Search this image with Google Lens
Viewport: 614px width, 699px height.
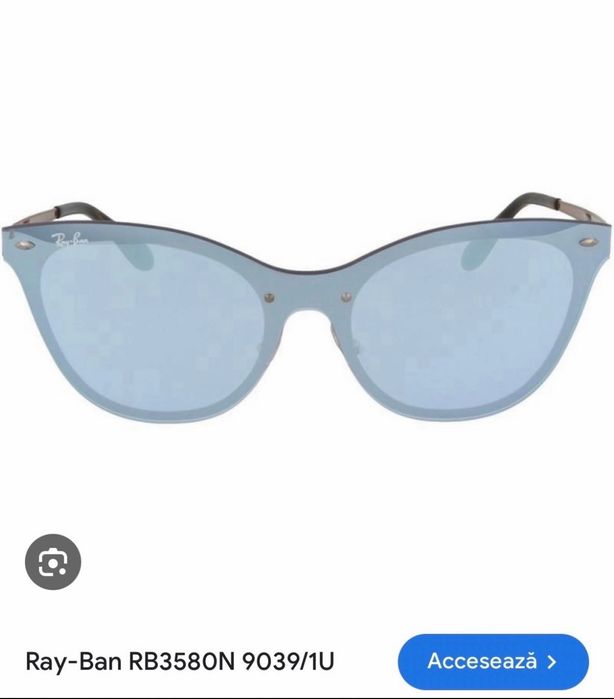click(52, 563)
